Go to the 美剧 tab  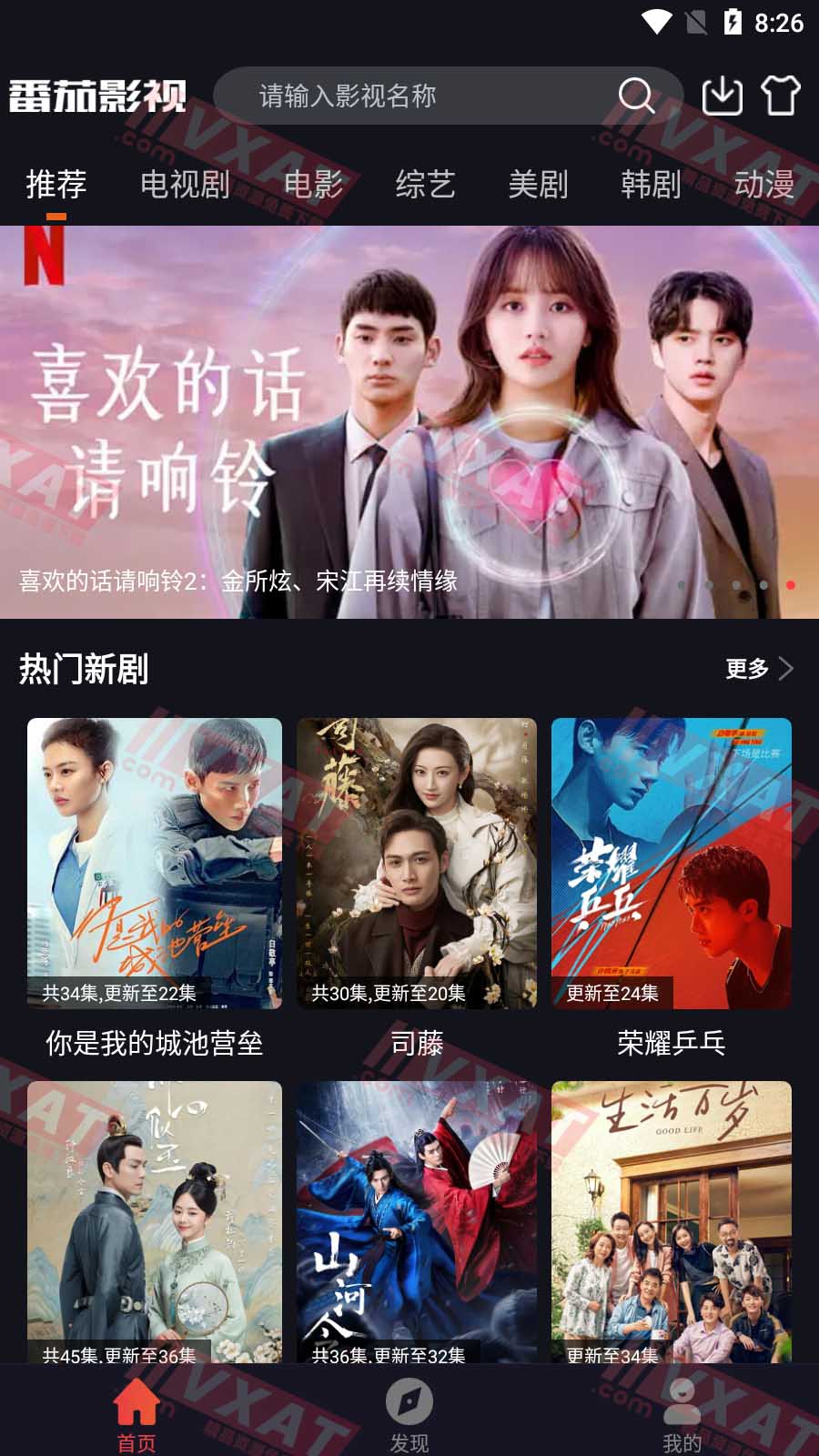pyautogui.click(x=538, y=184)
